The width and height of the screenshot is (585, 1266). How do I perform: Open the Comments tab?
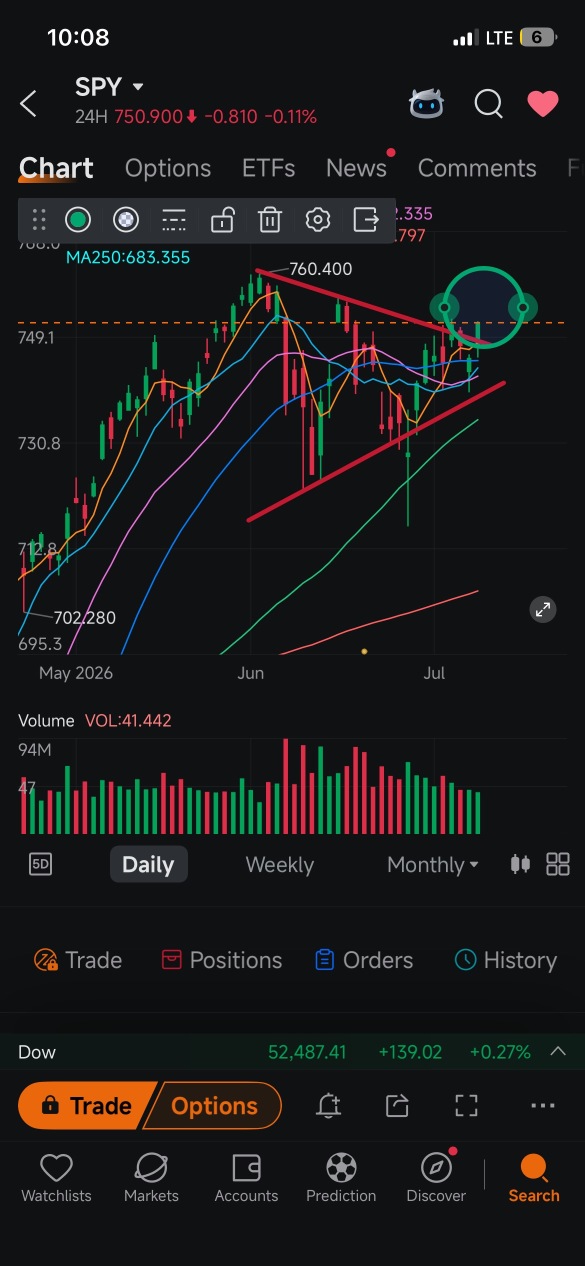pyautogui.click(x=477, y=168)
